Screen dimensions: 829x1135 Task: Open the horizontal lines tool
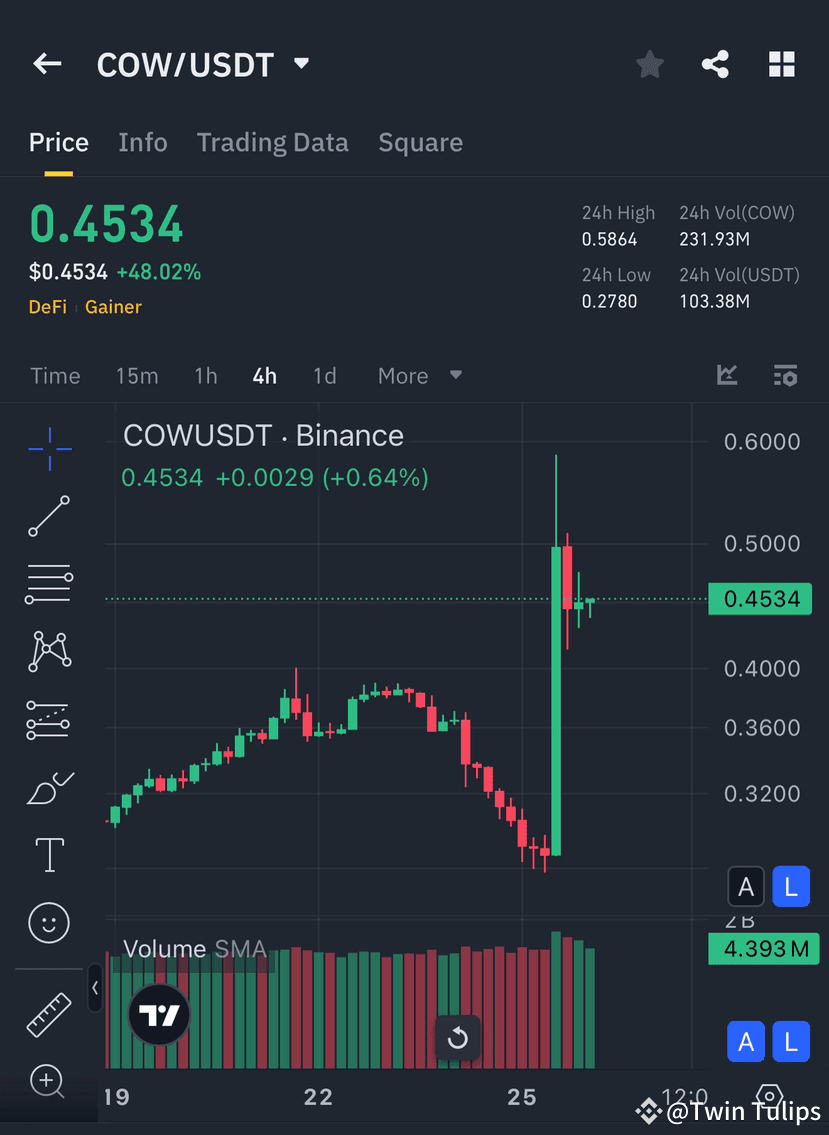(47, 583)
